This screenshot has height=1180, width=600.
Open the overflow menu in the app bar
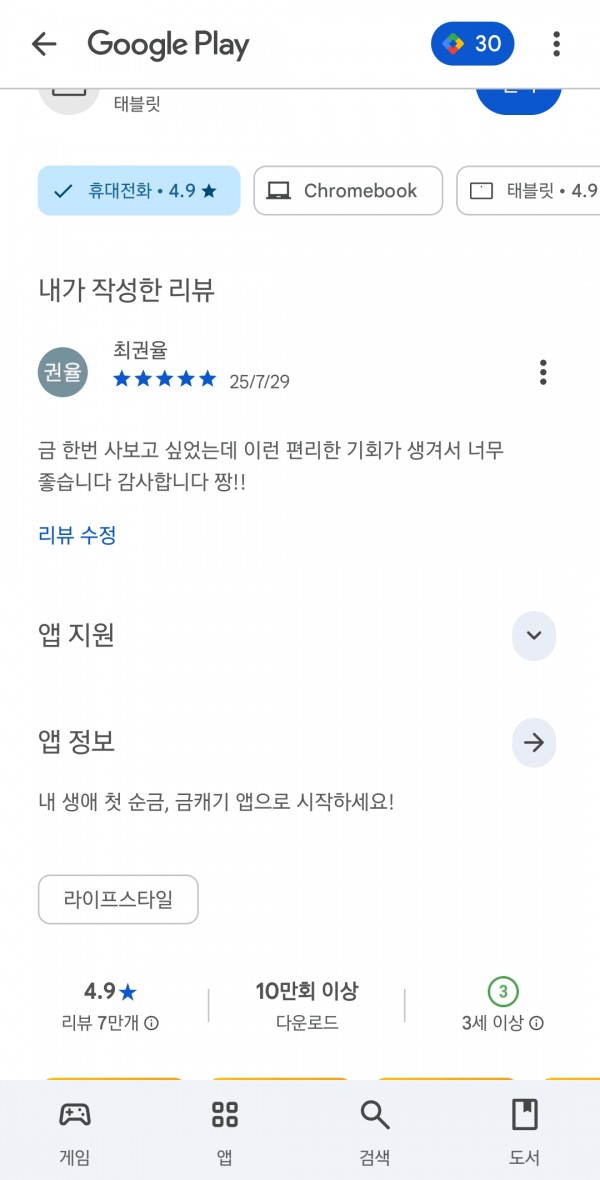coord(556,44)
